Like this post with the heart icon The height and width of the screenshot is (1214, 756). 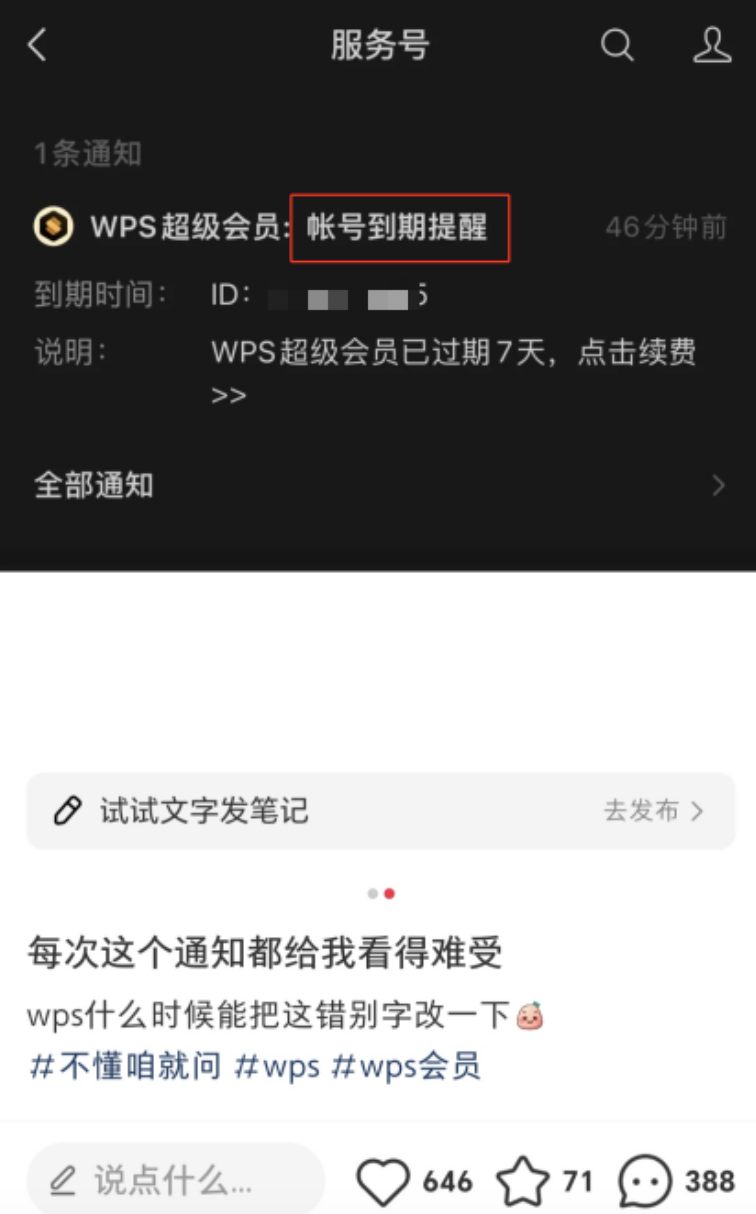pos(384,1182)
